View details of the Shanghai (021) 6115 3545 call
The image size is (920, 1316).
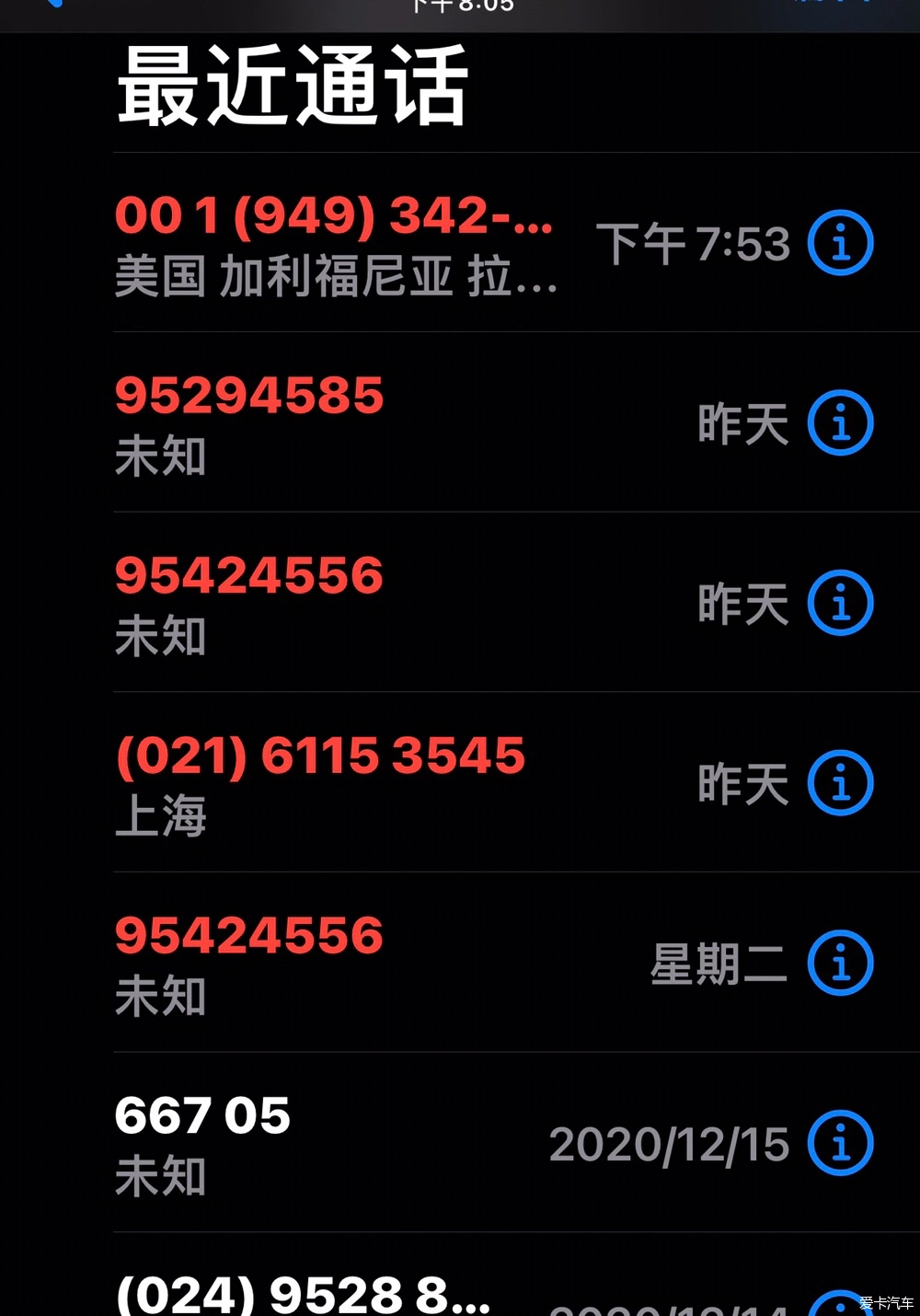838,781
